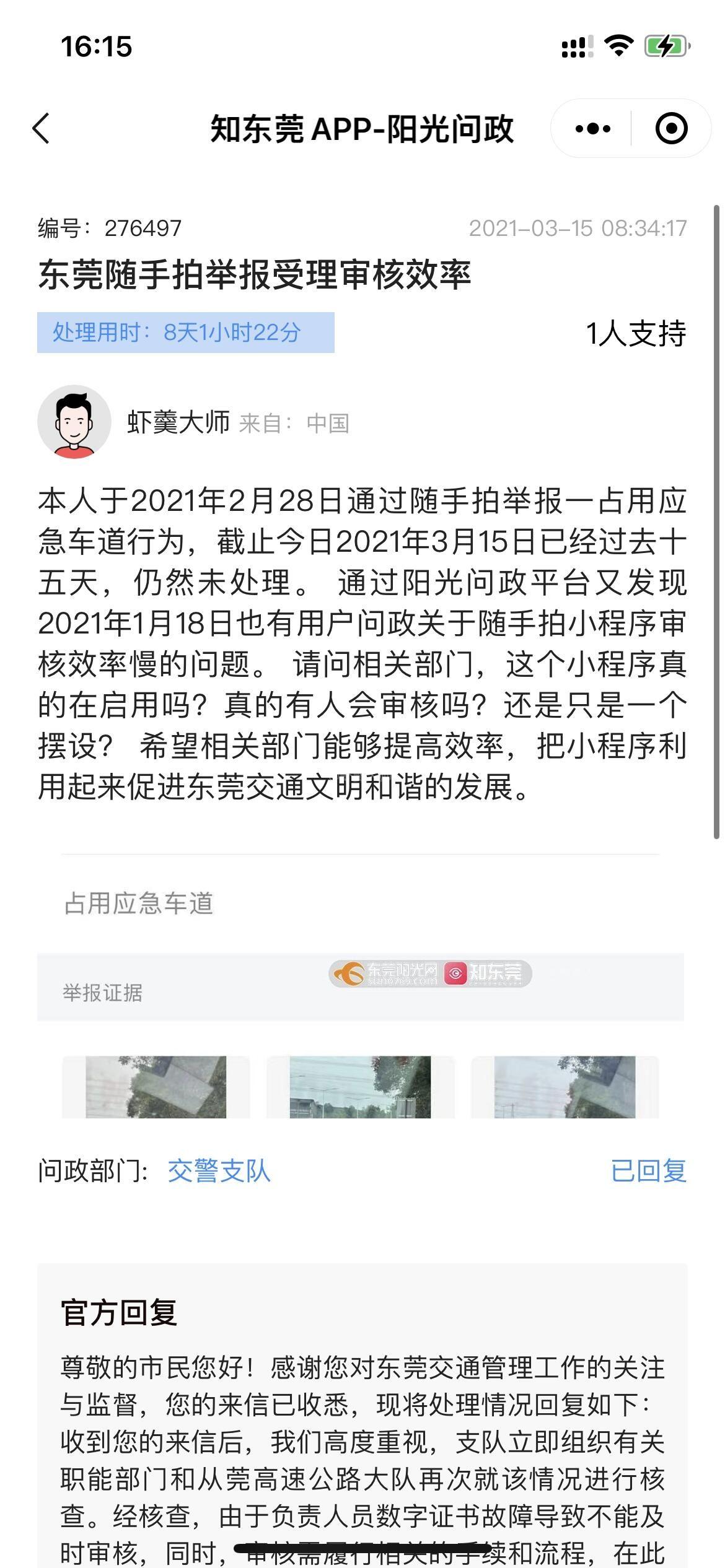The width and height of the screenshot is (725, 1568).
Task: Open the third evidence photo thumbnail
Action: 565,1087
